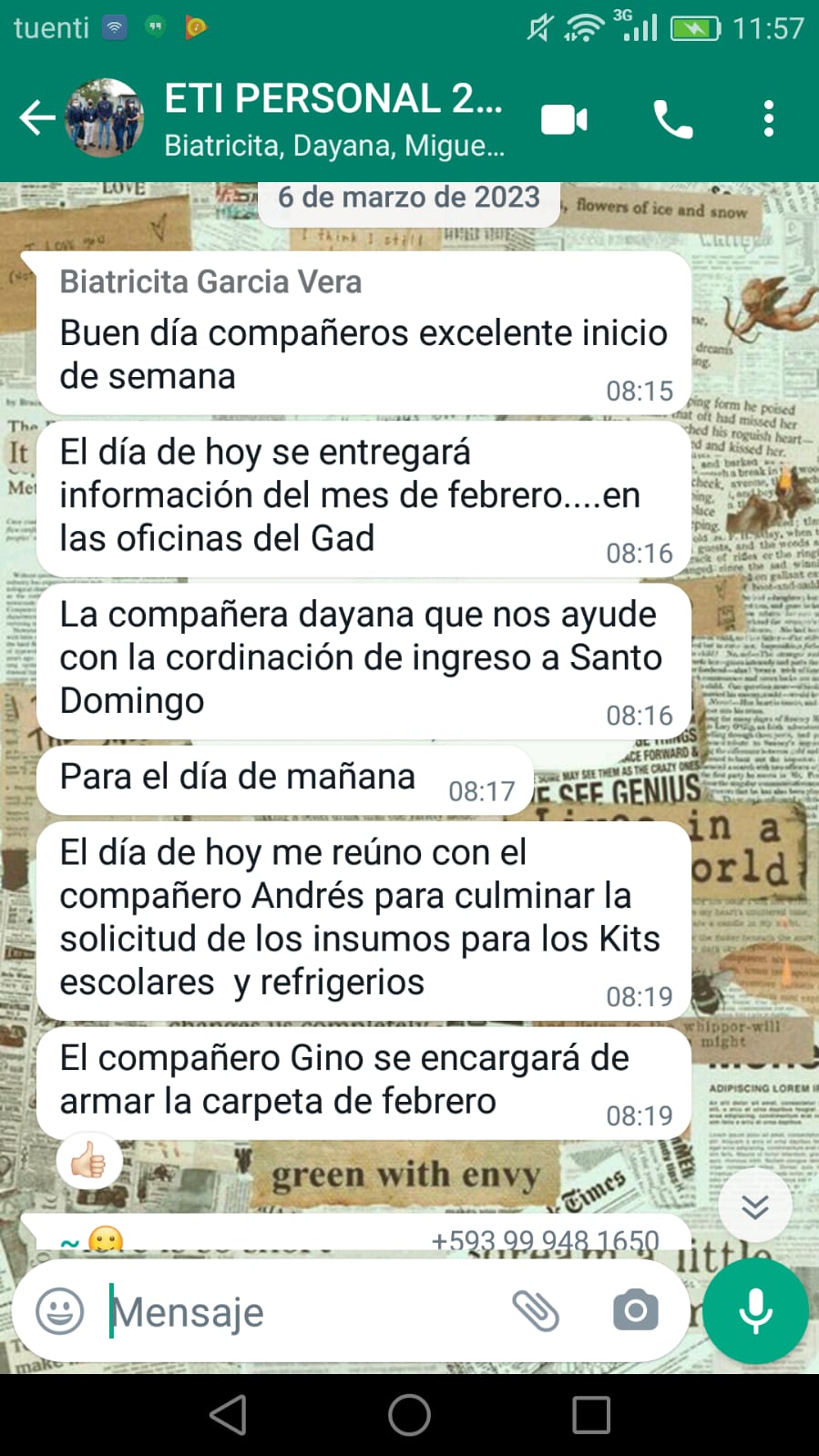The height and width of the screenshot is (1456, 819).
Task: Open the camera to send a photo
Action: click(x=635, y=1311)
